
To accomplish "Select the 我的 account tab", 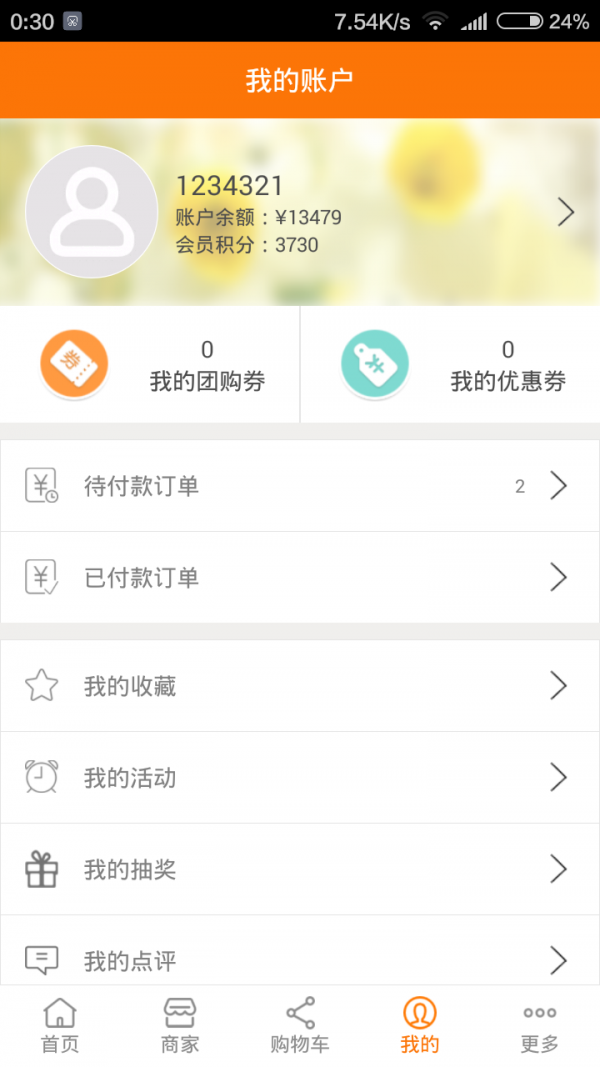I will tap(420, 1026).
